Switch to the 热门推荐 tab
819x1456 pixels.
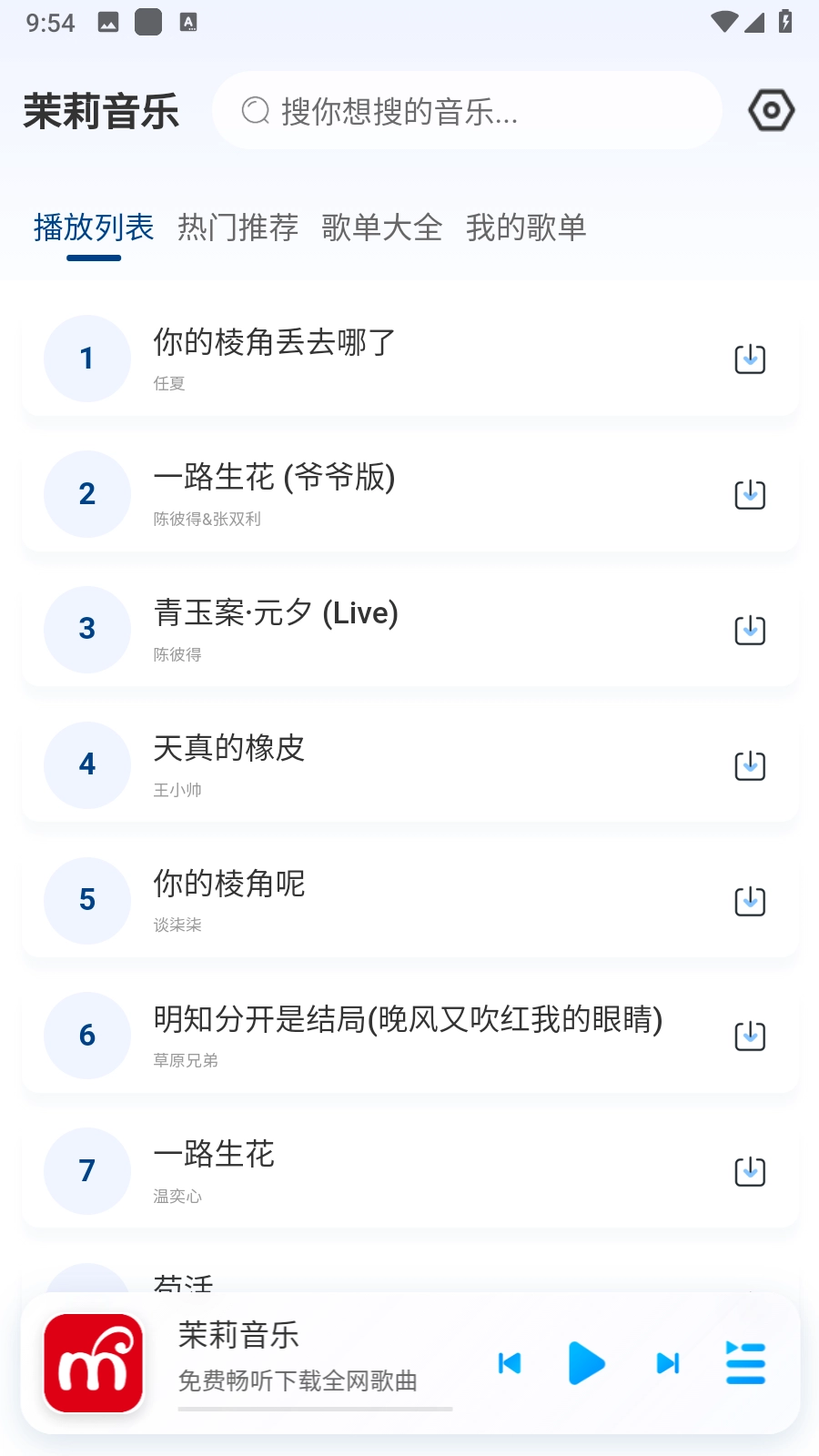click(239, 227)
